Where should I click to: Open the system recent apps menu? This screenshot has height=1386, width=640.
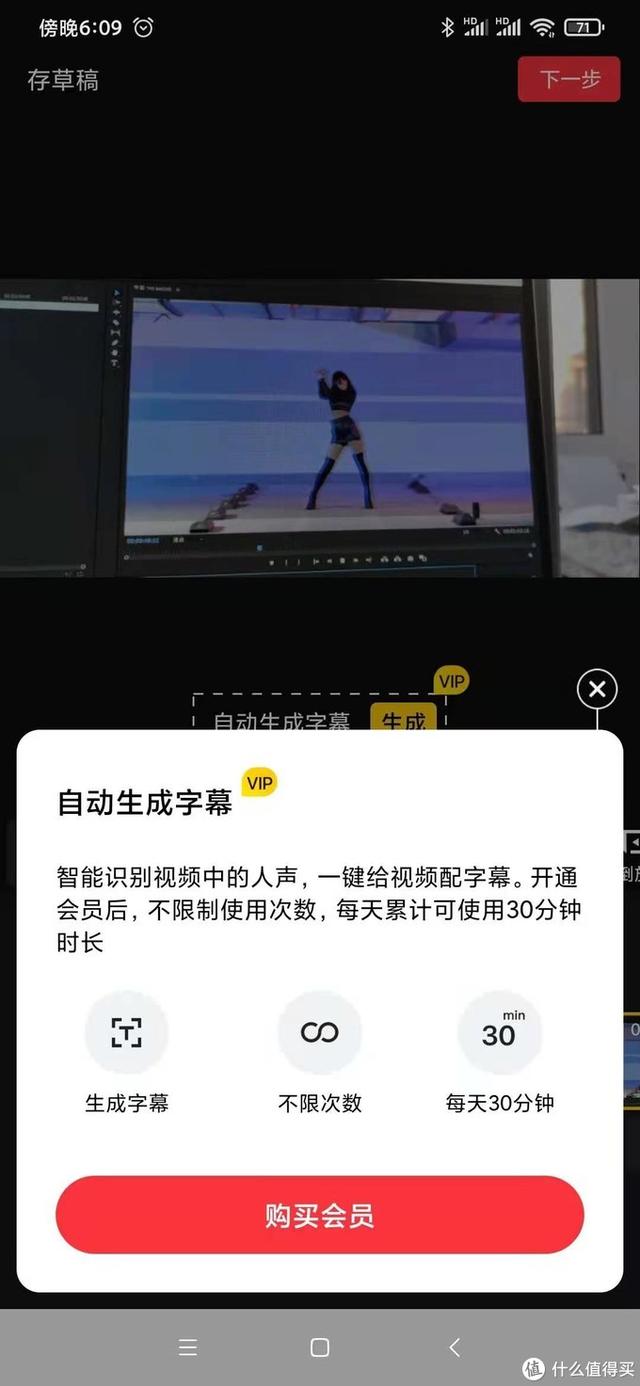(x=188, y=1348)
